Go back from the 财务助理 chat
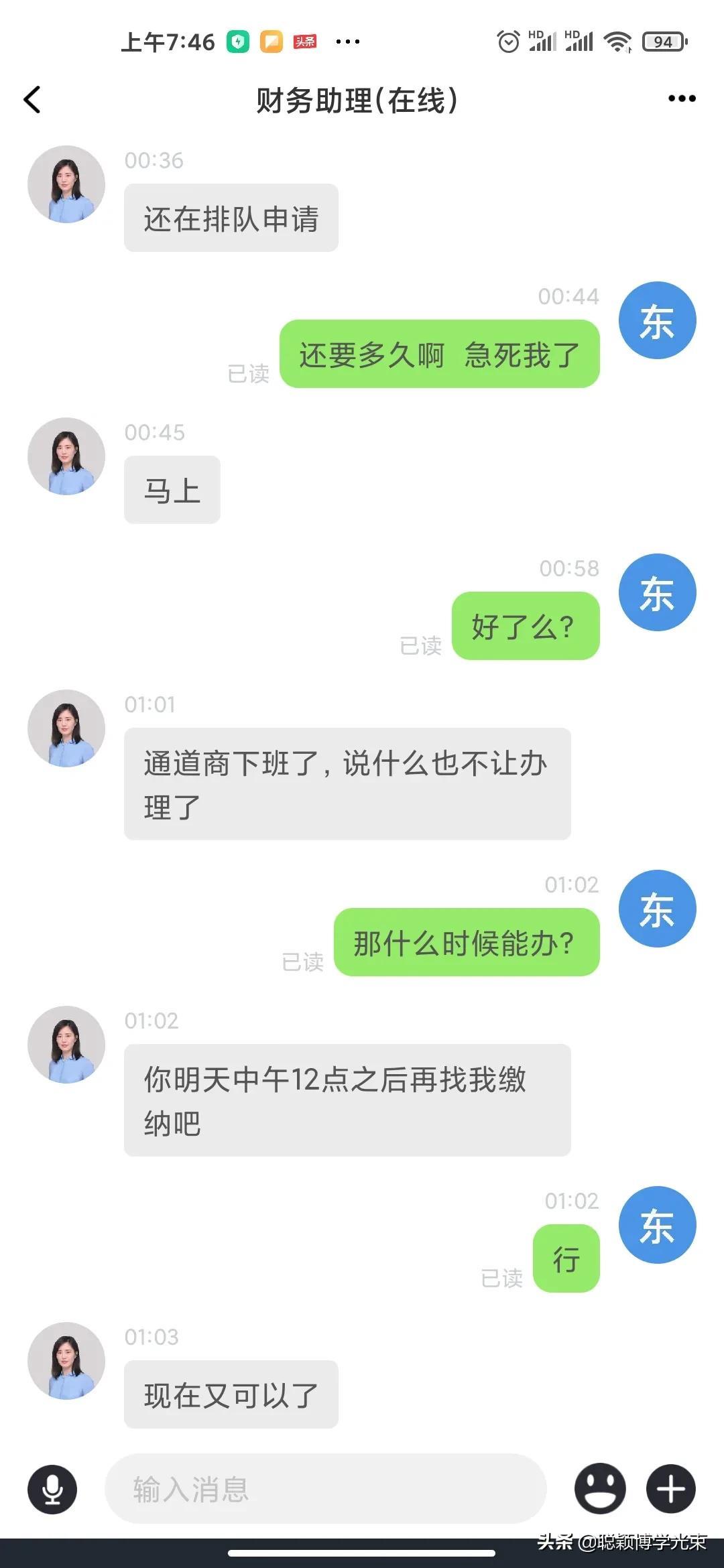 tap(32, 100)
